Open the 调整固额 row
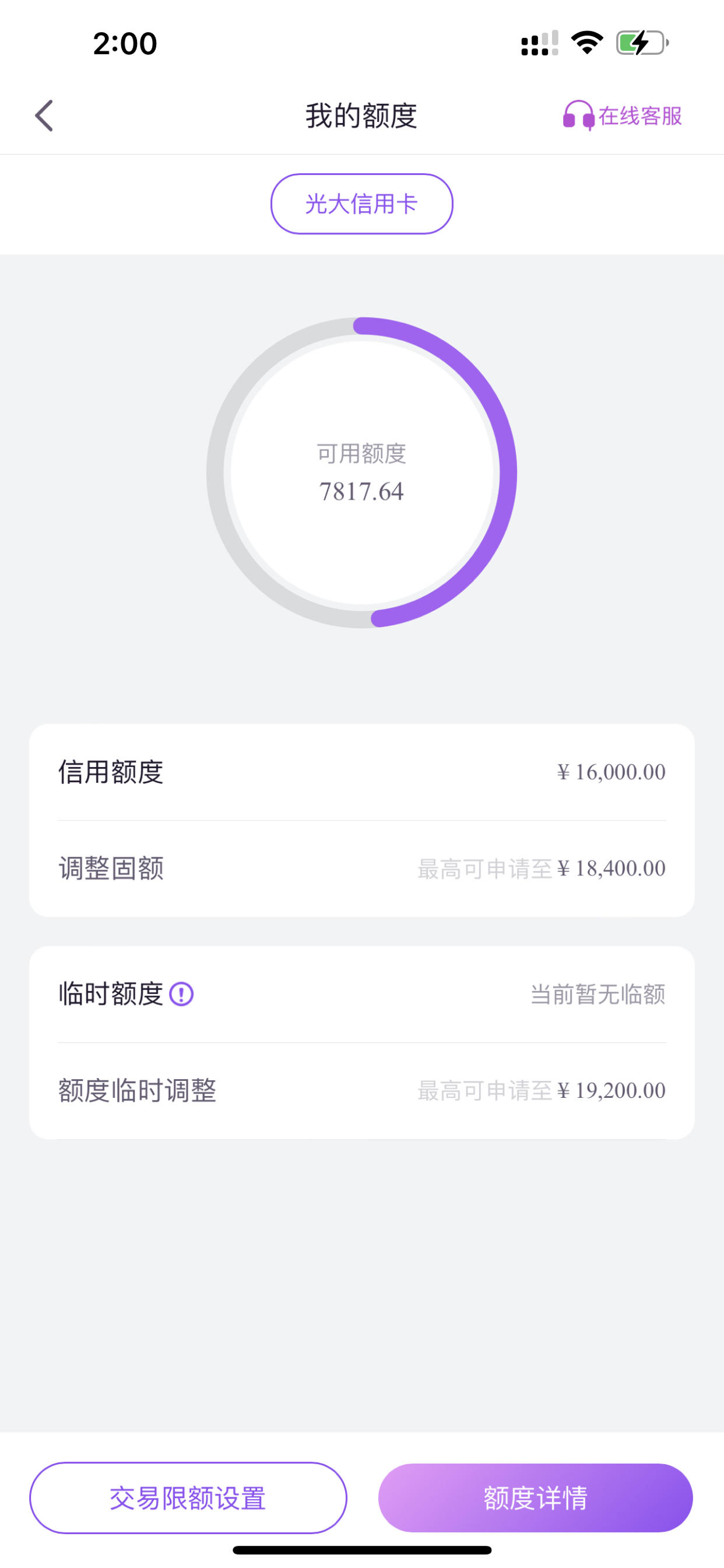Viewport: 724px width, 1568px height. click(361, 868)
